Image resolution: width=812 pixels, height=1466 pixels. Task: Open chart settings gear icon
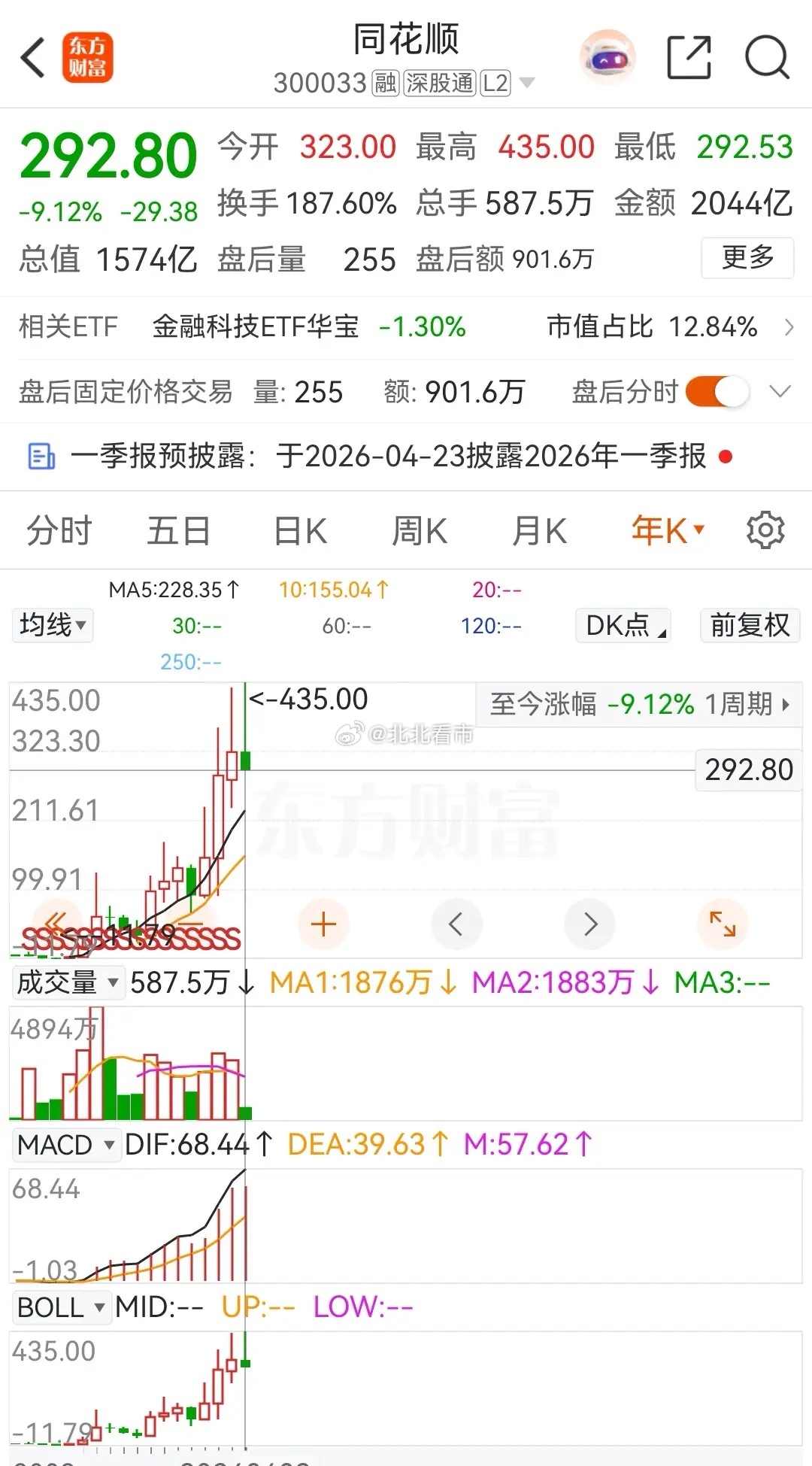point(765,530)
